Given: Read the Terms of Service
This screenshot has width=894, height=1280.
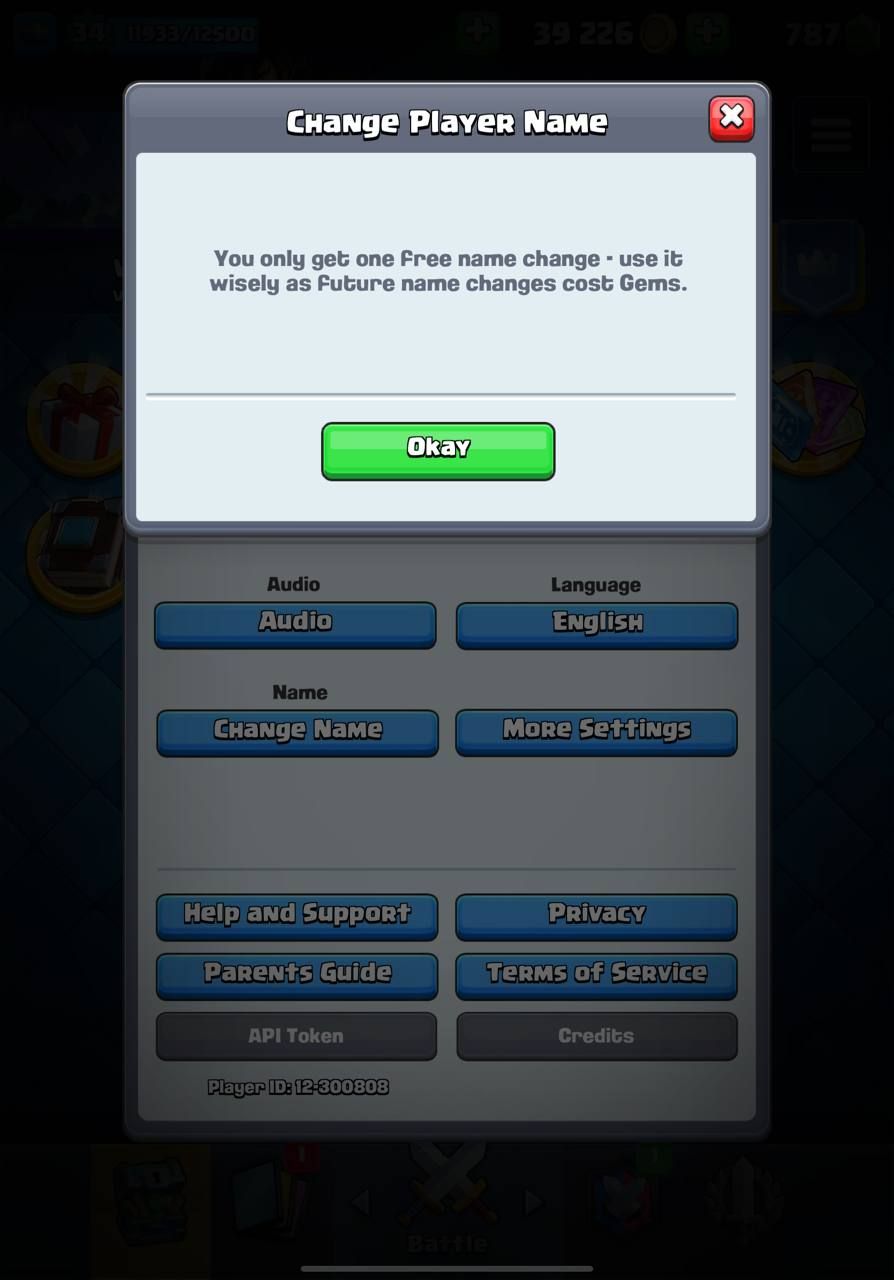Looking at the screenshot, I should coord(596,975).
